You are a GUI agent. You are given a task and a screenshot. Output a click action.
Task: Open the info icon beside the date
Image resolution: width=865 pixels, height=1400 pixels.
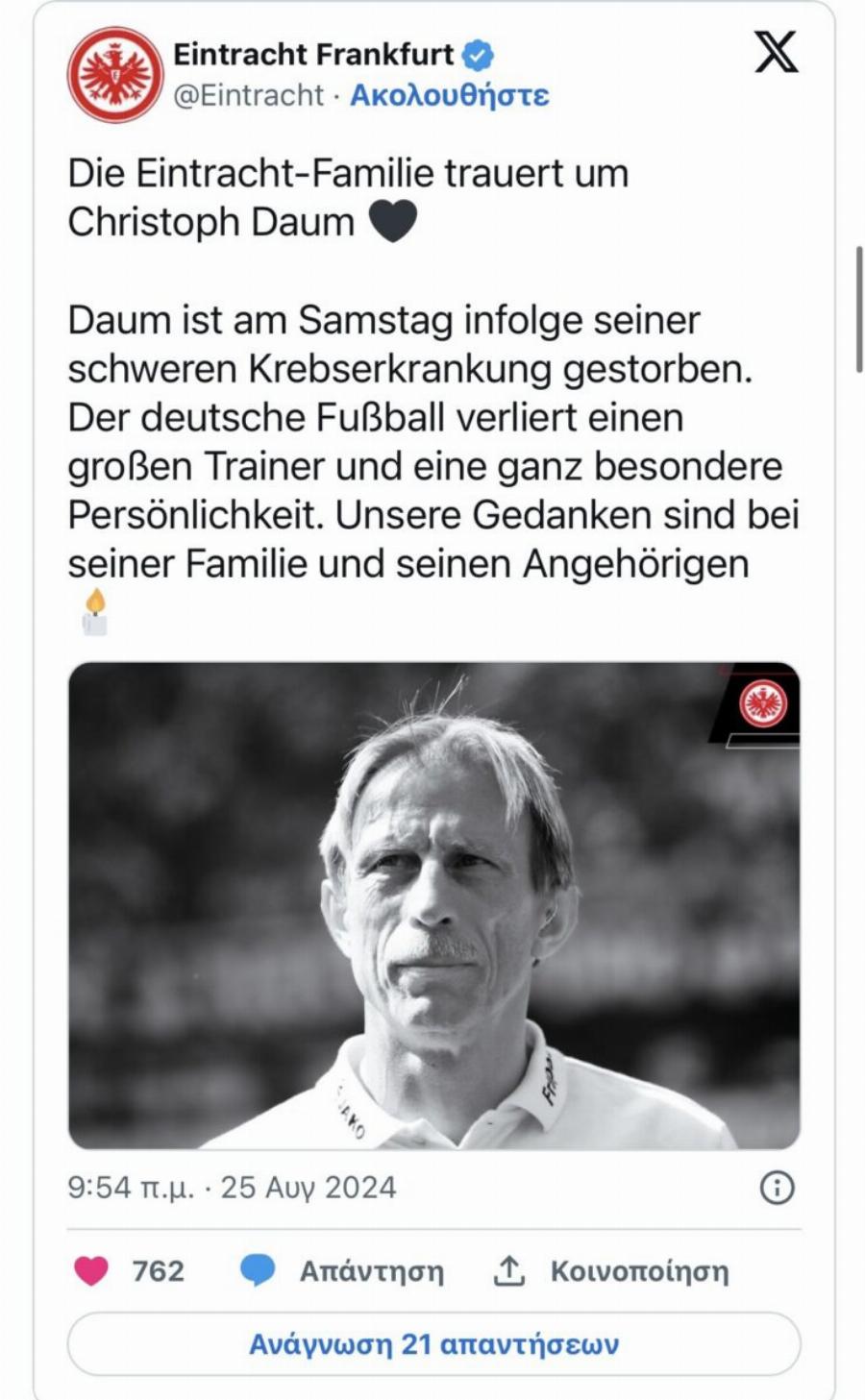777,1188
